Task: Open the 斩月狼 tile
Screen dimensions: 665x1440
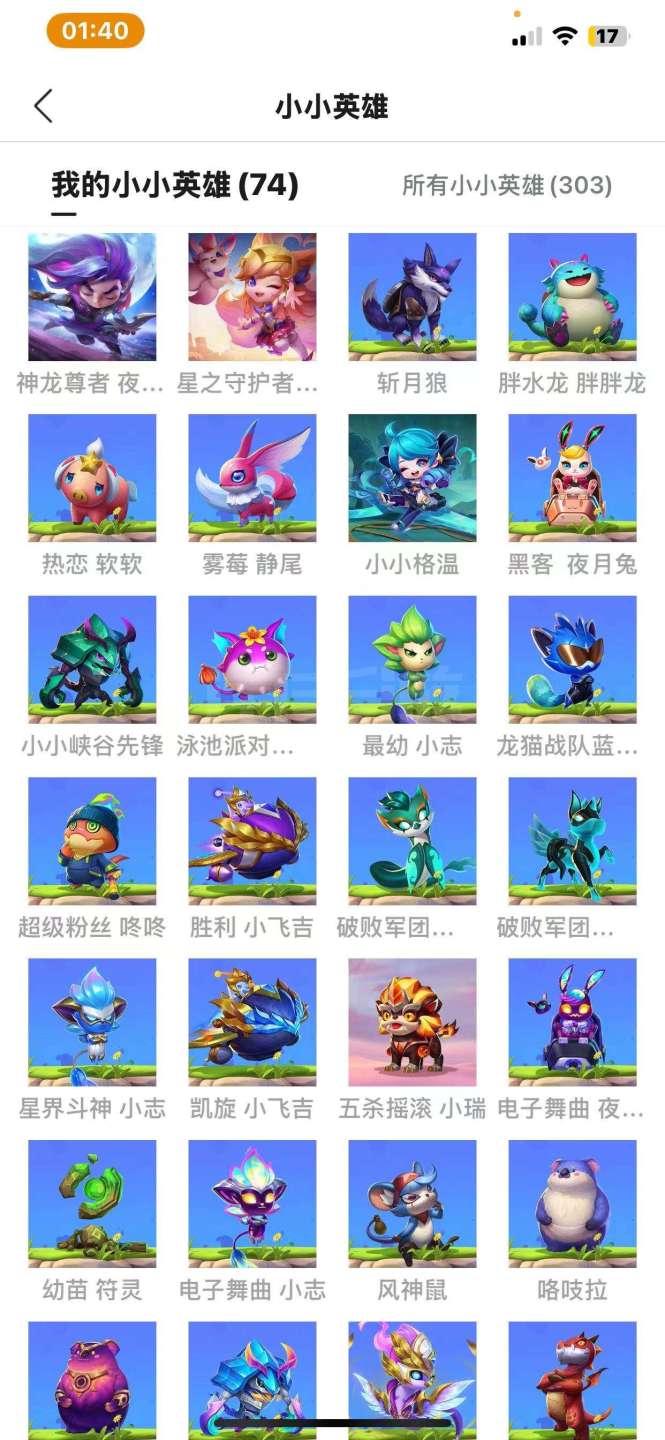Action: pyautogui.click(x=412, y=298)
